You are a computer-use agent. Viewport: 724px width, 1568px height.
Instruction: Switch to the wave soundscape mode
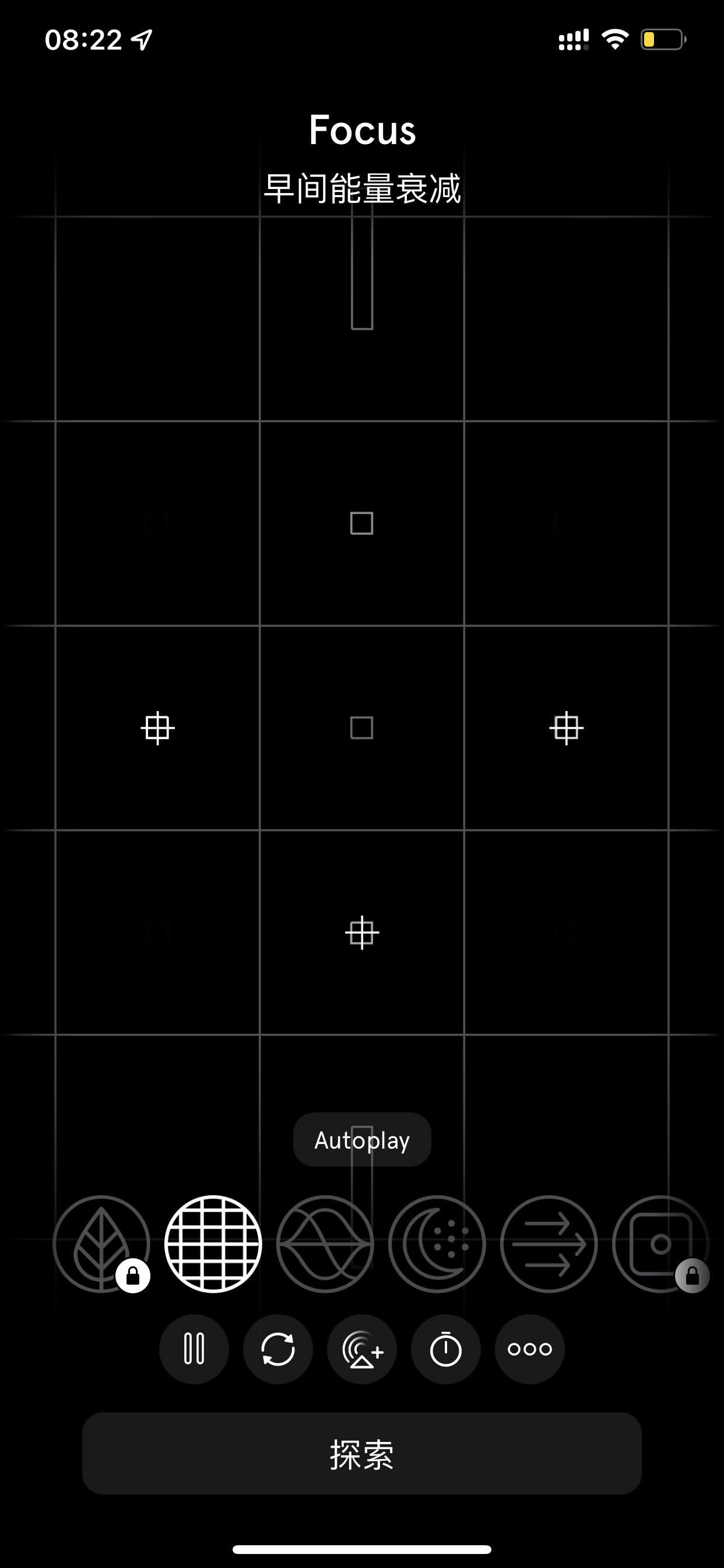tap(325, 1244)
